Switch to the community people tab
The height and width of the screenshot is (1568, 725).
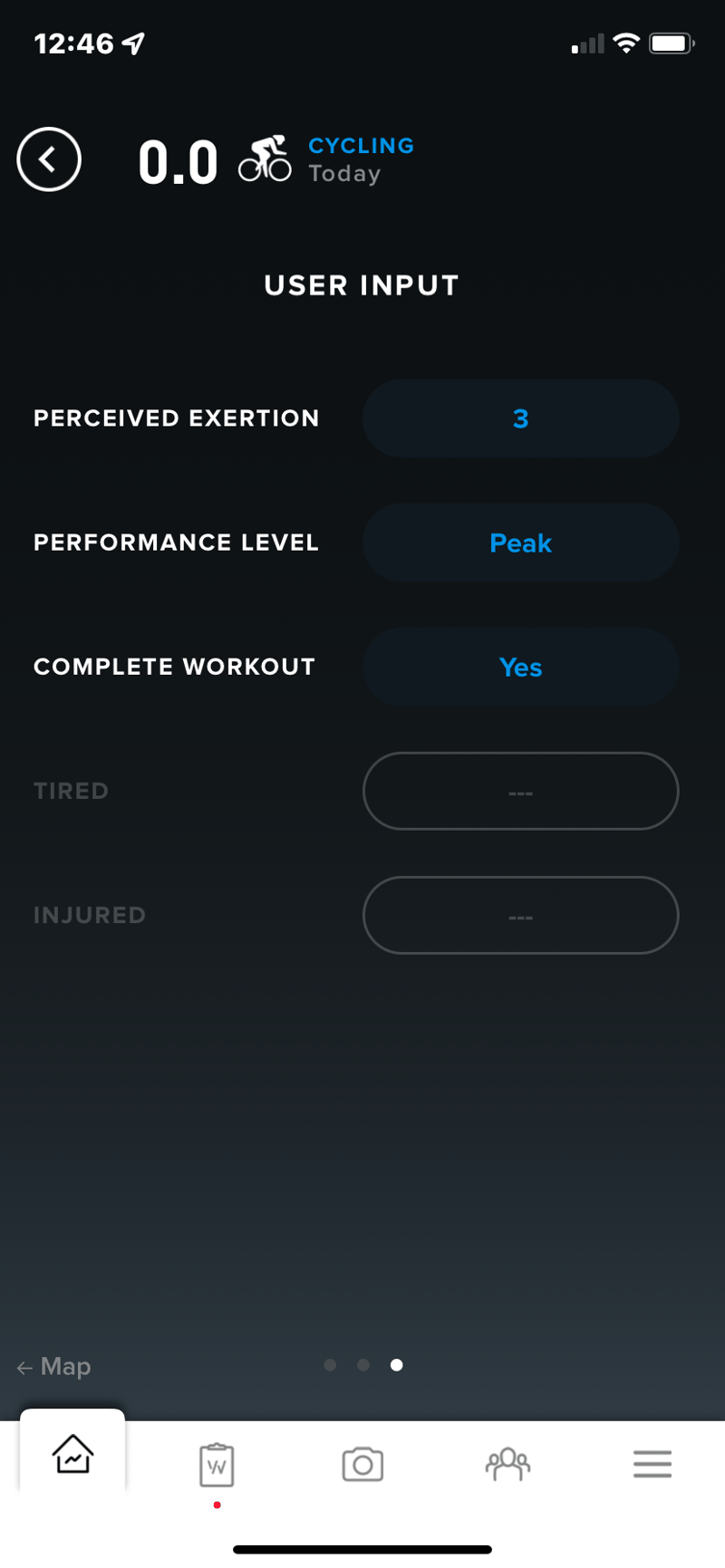(x=507, y=1464)
